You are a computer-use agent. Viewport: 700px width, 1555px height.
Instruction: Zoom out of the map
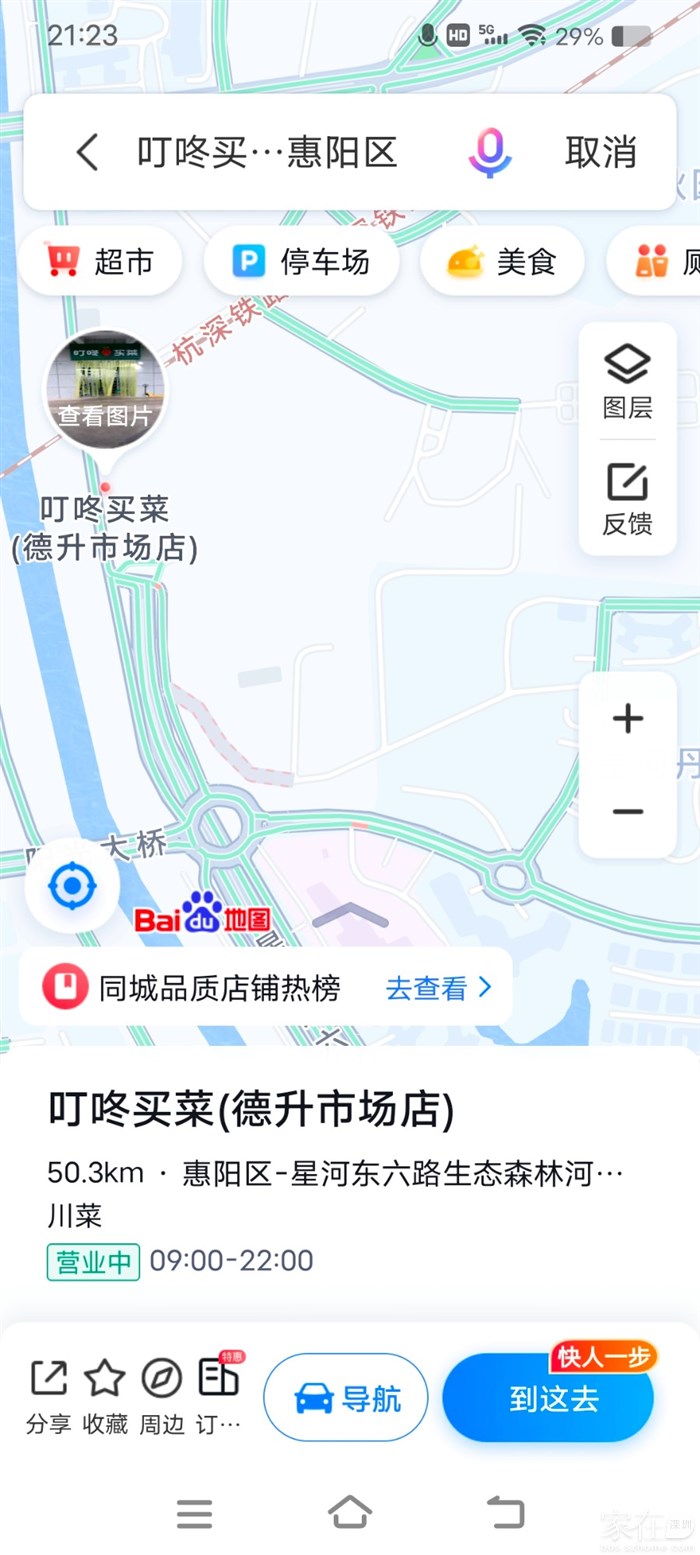628,811
